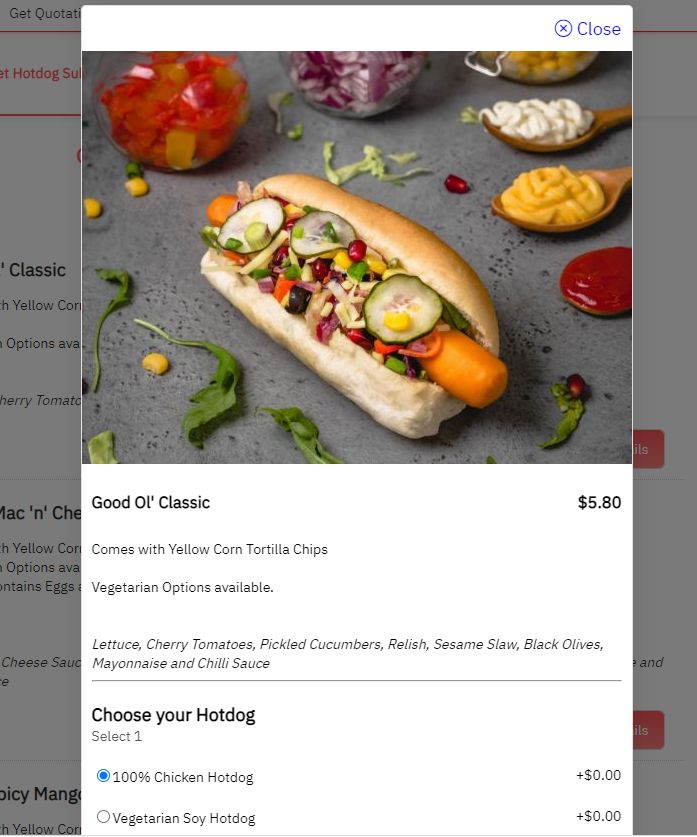Choose the Vegetarian Soy Hotdog option
The width and height of the screenshot is (697, 837).
pyautogui.click(x=104, y=817)
